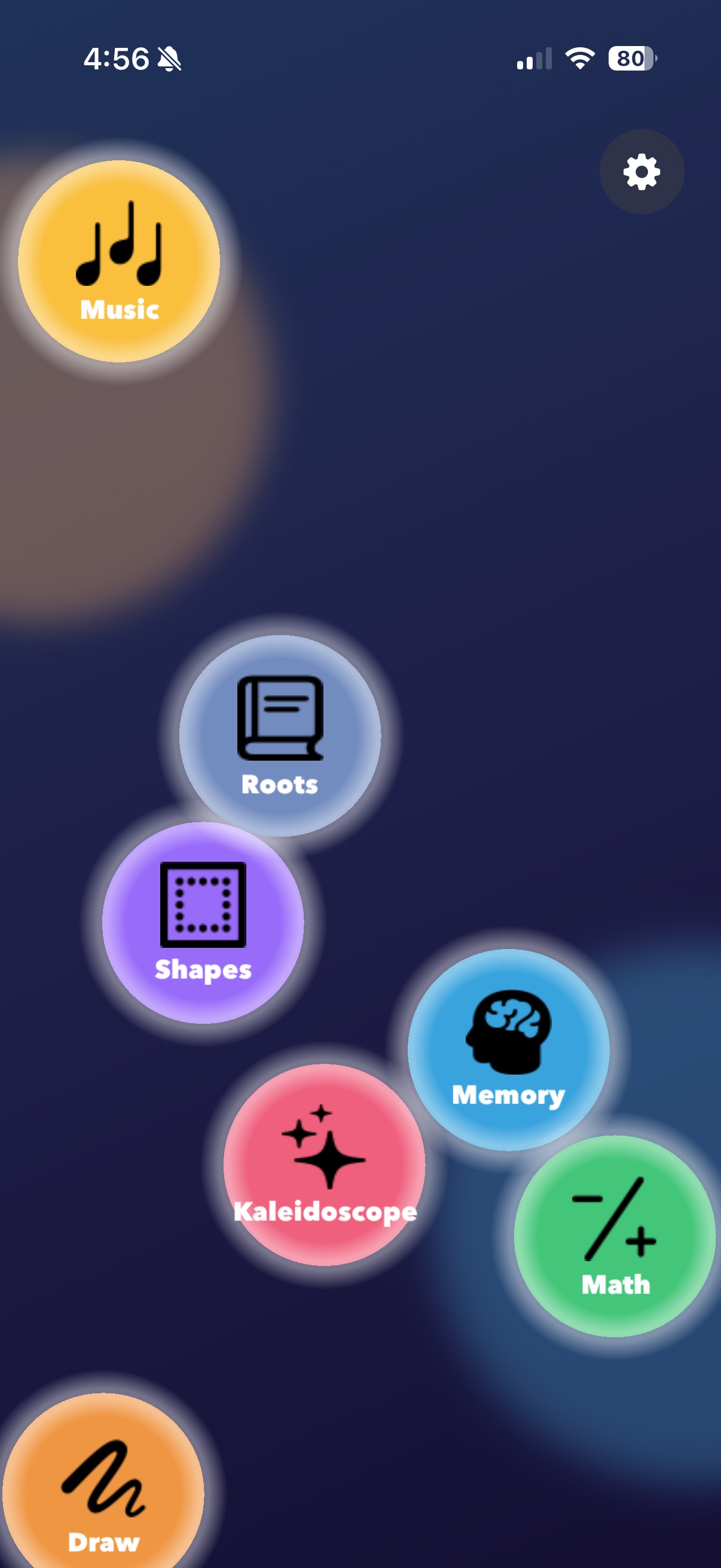Open the settings gear
This screenshot has height=1568, width=721.
click(x=641, y=172)
